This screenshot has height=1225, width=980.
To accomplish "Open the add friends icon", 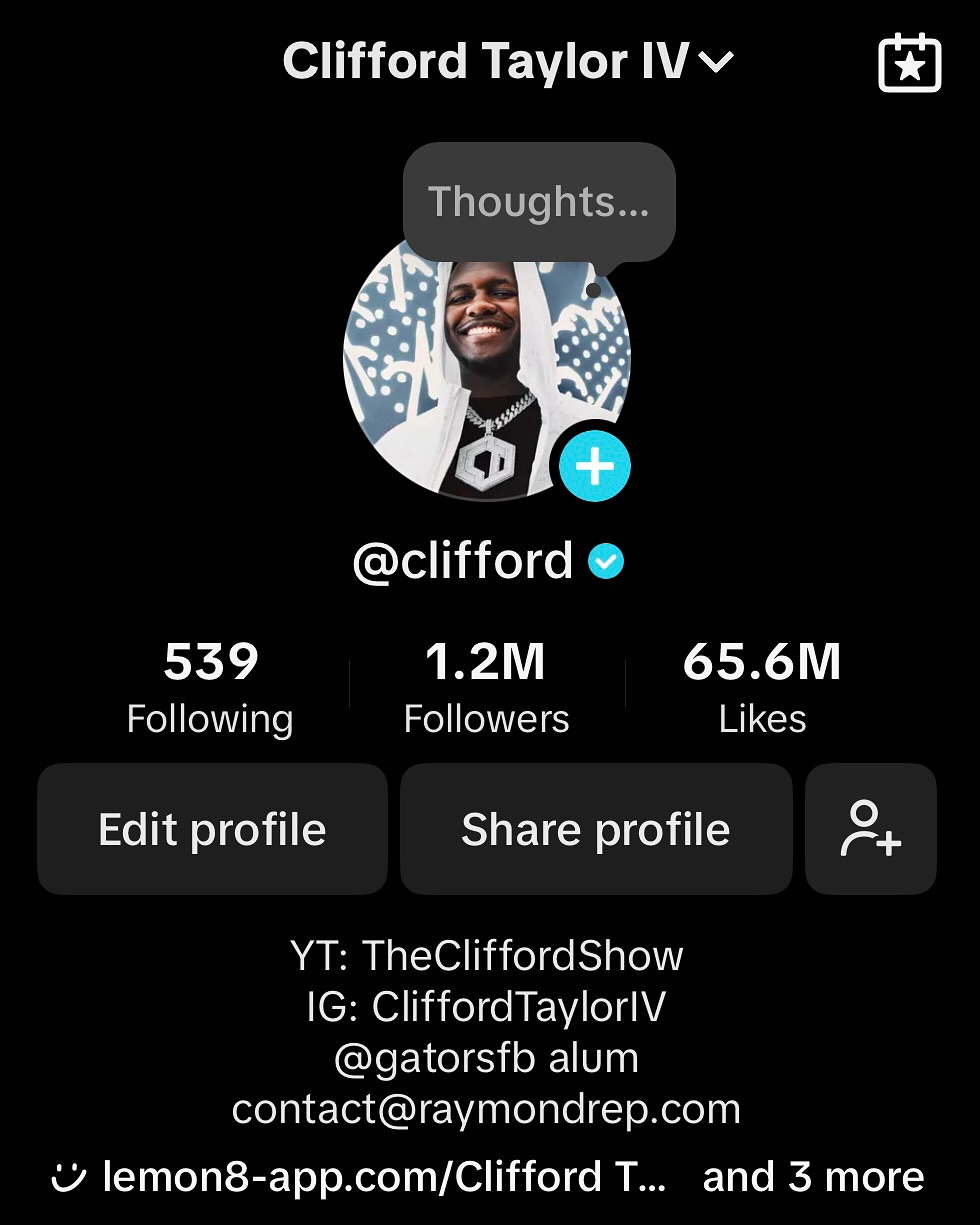I will tap(870, 829).
